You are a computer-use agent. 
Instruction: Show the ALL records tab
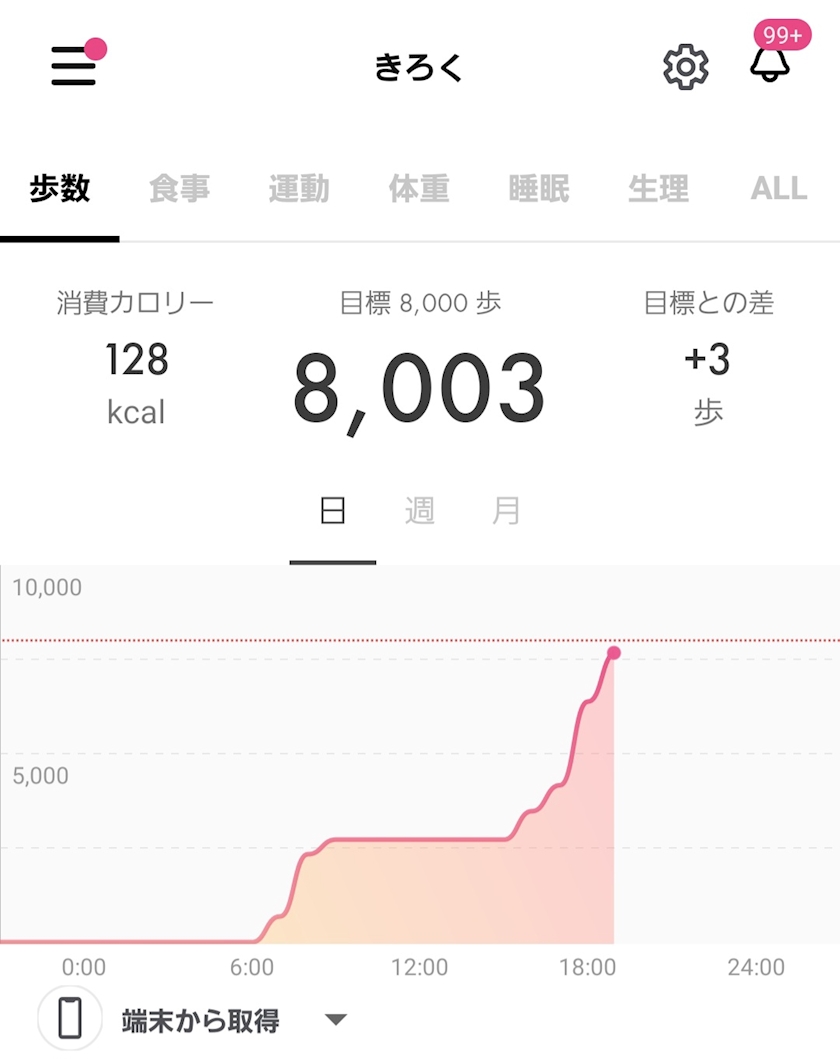pos(779,188)
